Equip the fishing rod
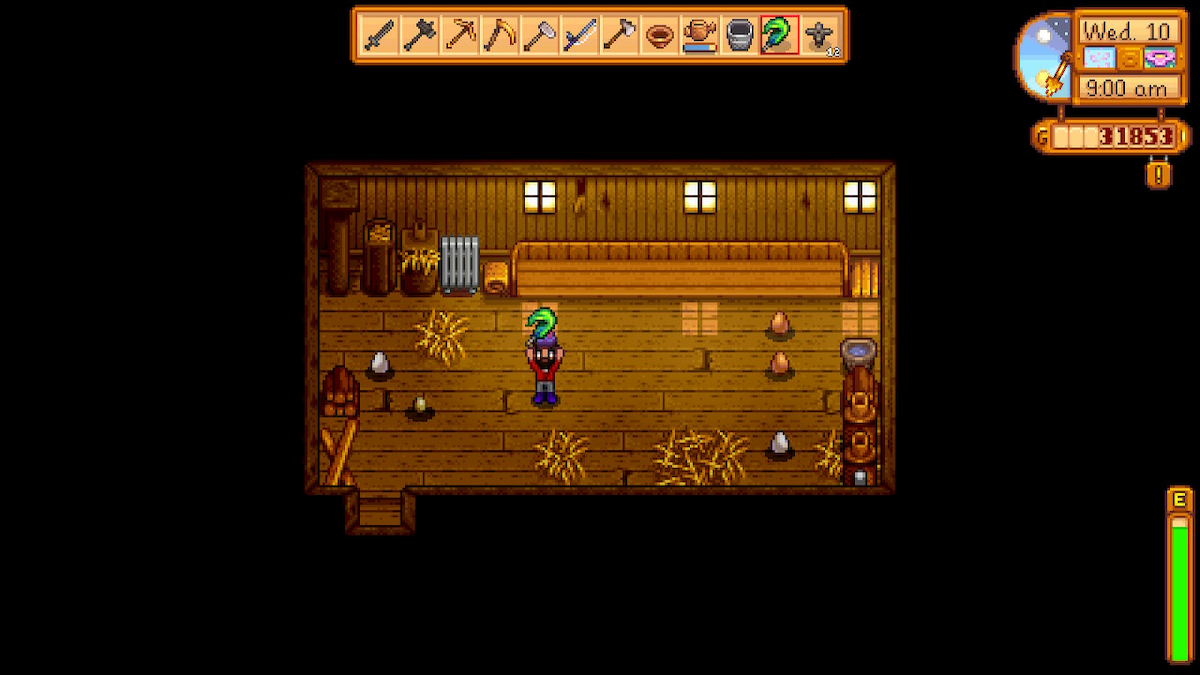Image resolution: width=1200 pixels, height=675 pixels. 579,36
